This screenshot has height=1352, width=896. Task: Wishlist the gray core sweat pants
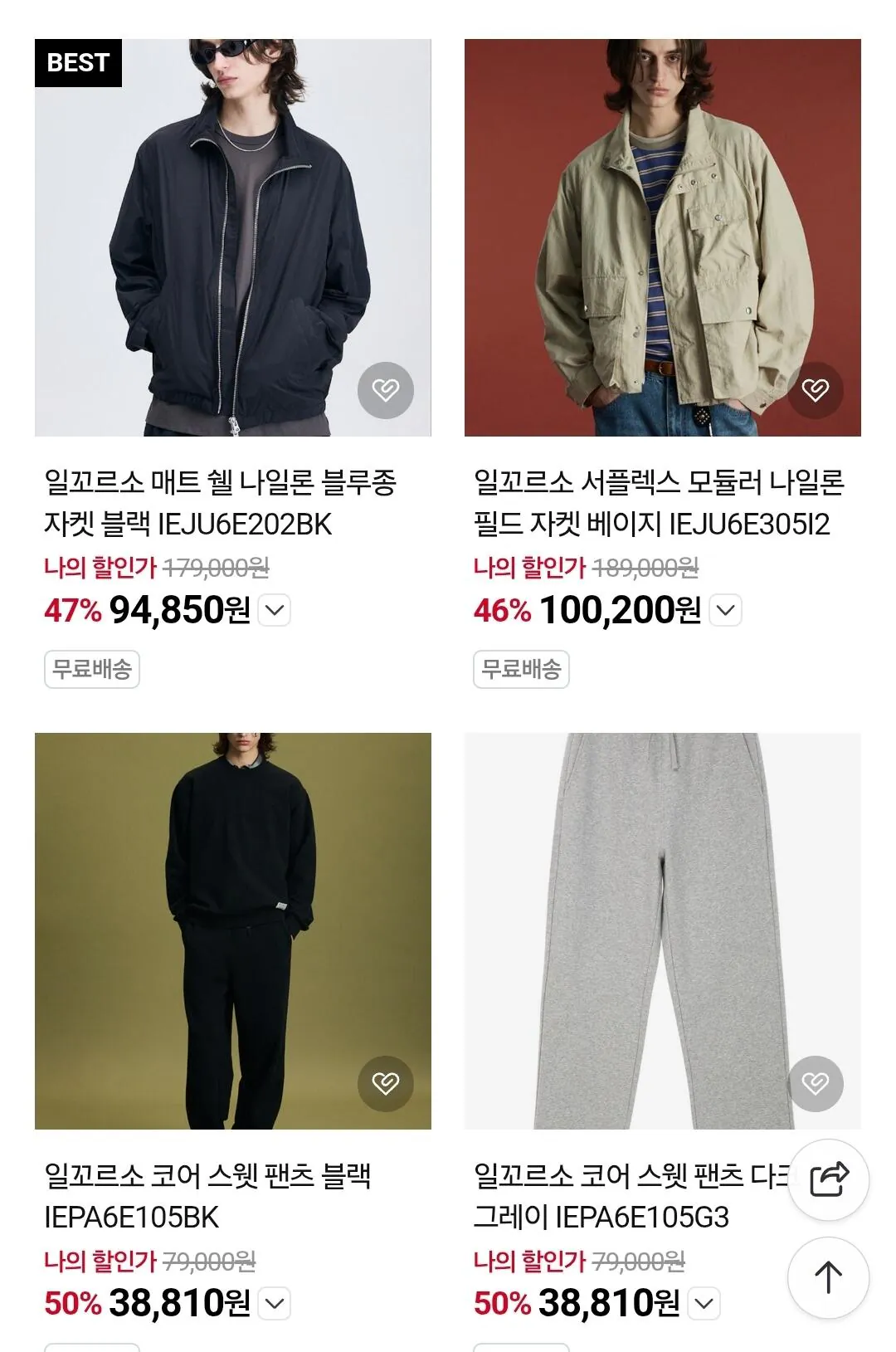pyautogui.click(x=815, y=1083)
